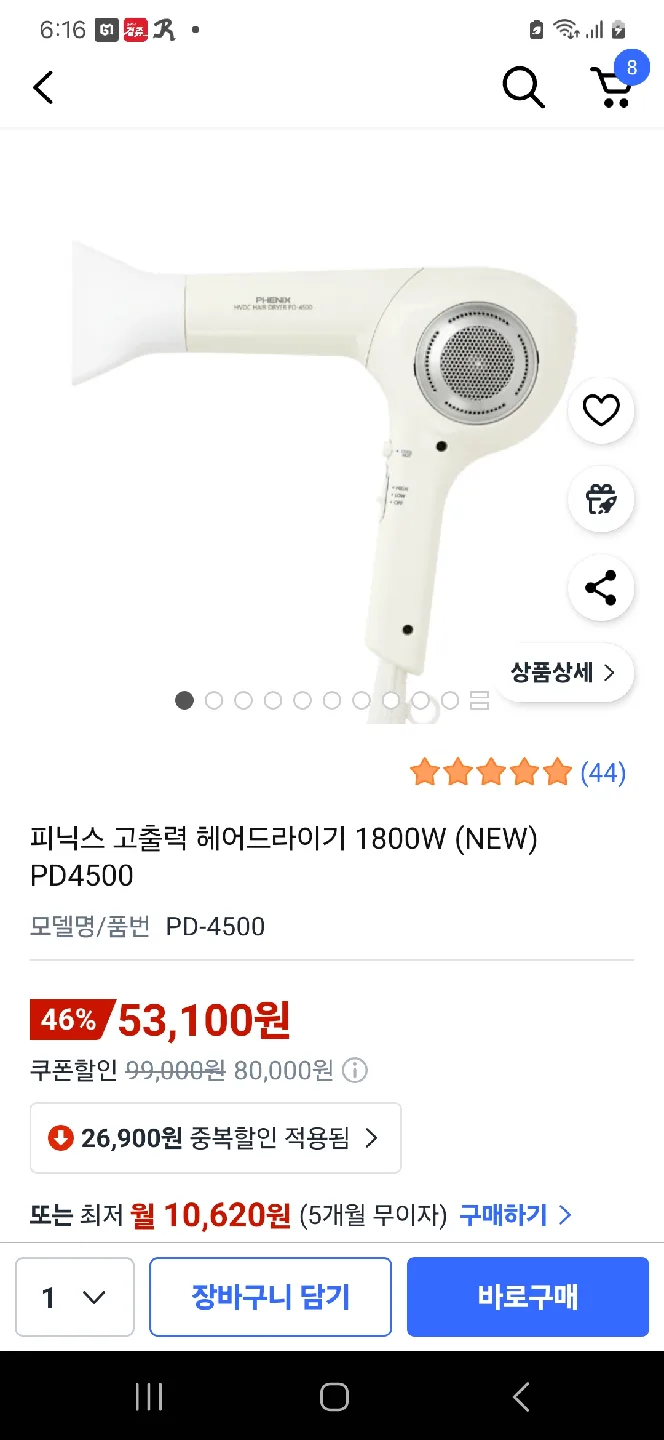Open 상품상세 product details
Screen dimensions: 664x1440
[x=564, y=672]
